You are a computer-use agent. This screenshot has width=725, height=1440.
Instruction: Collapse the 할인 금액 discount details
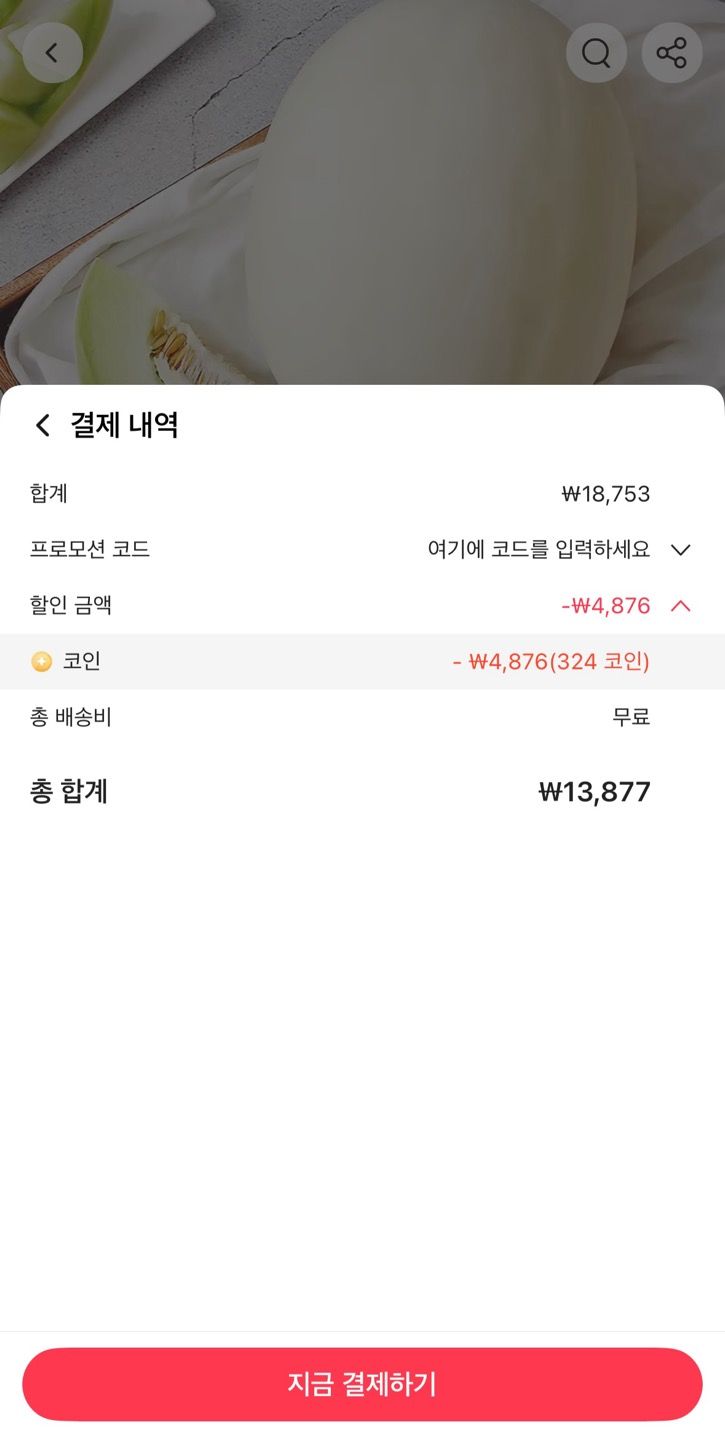pos(683,605)
